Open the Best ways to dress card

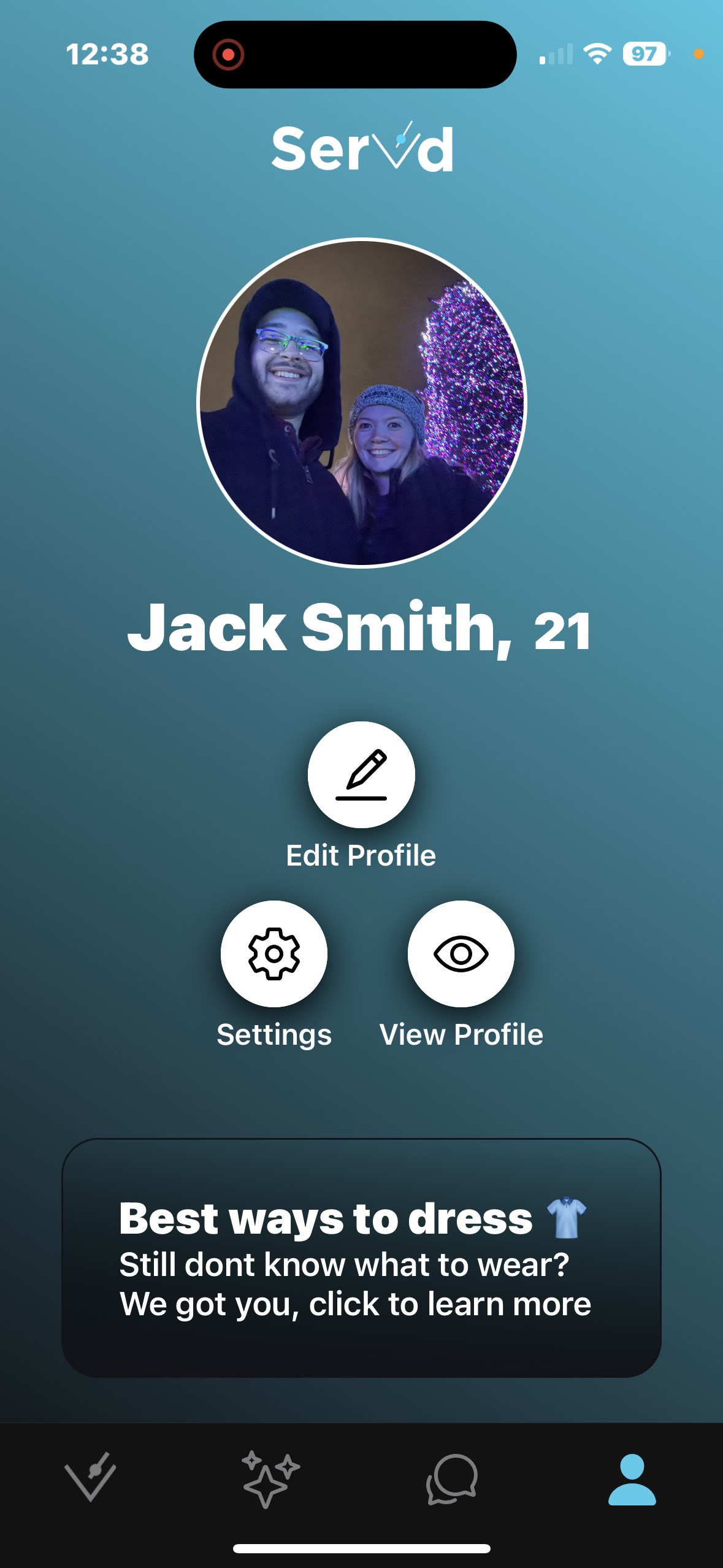tap(361, 1258)
